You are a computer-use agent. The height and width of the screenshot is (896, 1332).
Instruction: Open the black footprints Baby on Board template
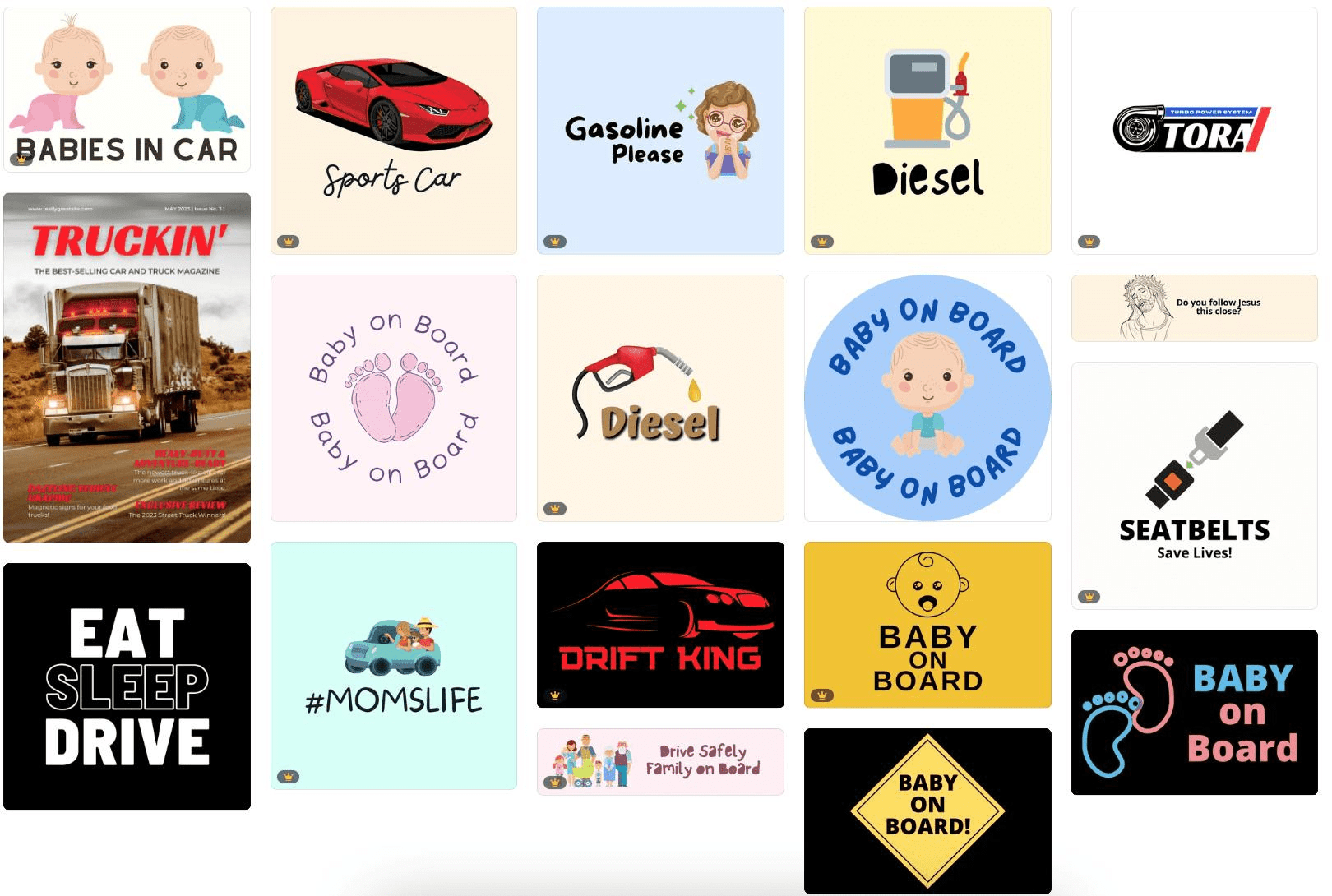point(1194,712)
